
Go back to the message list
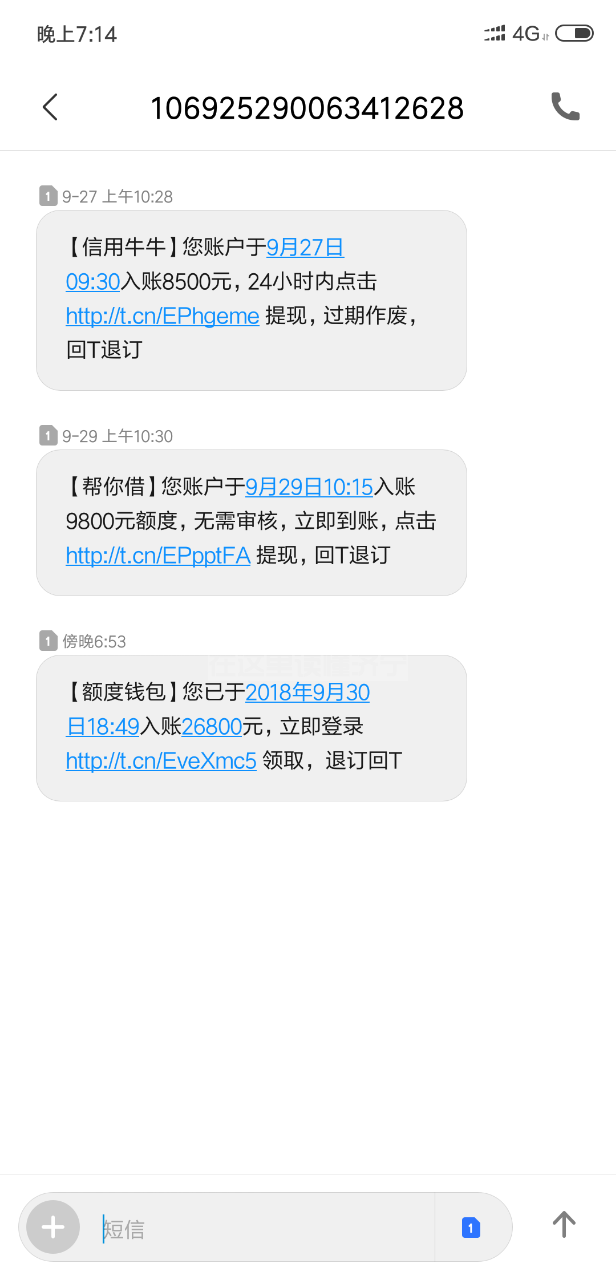pyautogui.click(x=50, y=107)
